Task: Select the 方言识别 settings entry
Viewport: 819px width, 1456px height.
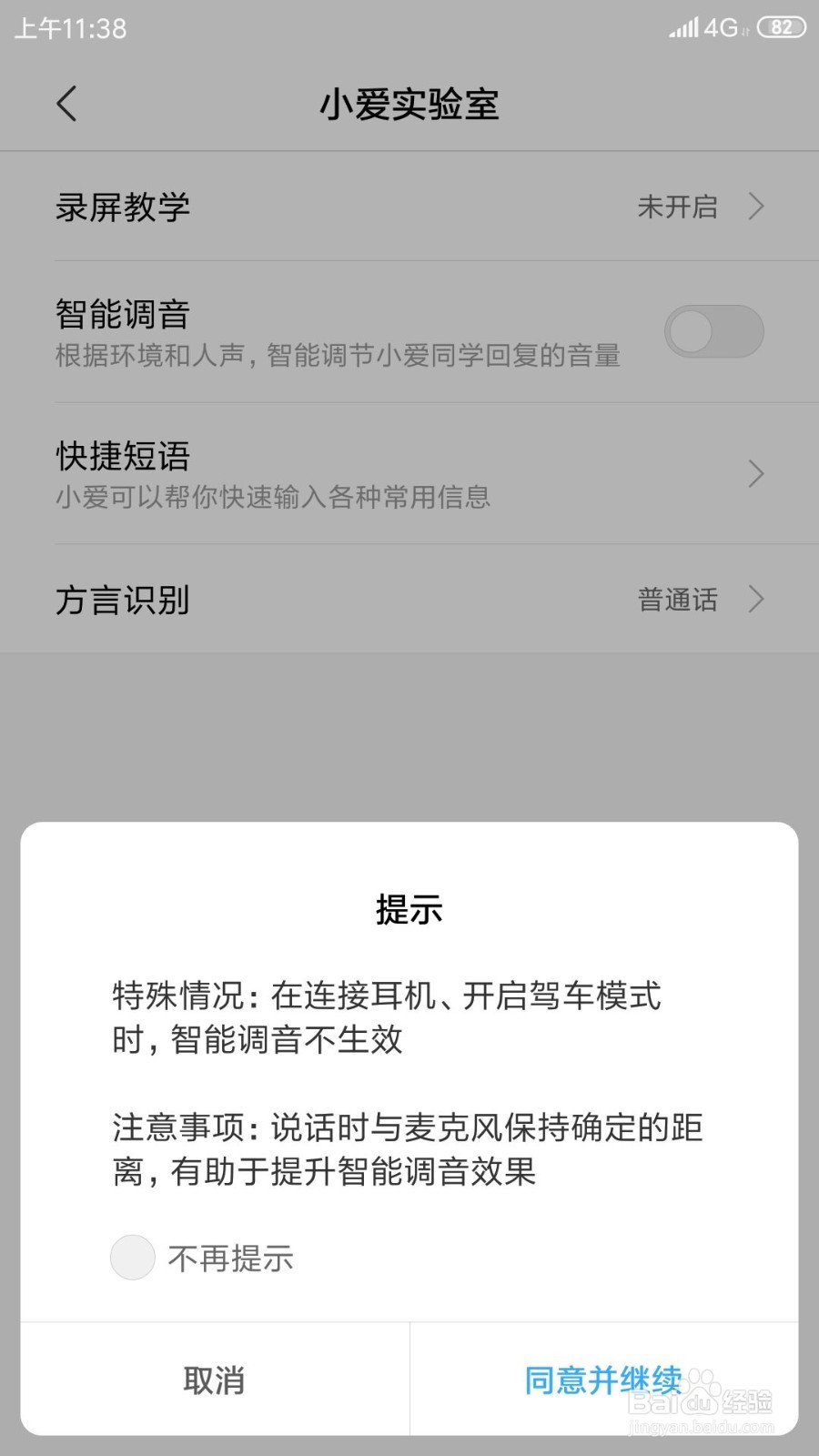Action: pyautogui.click(x=121, y=601)
